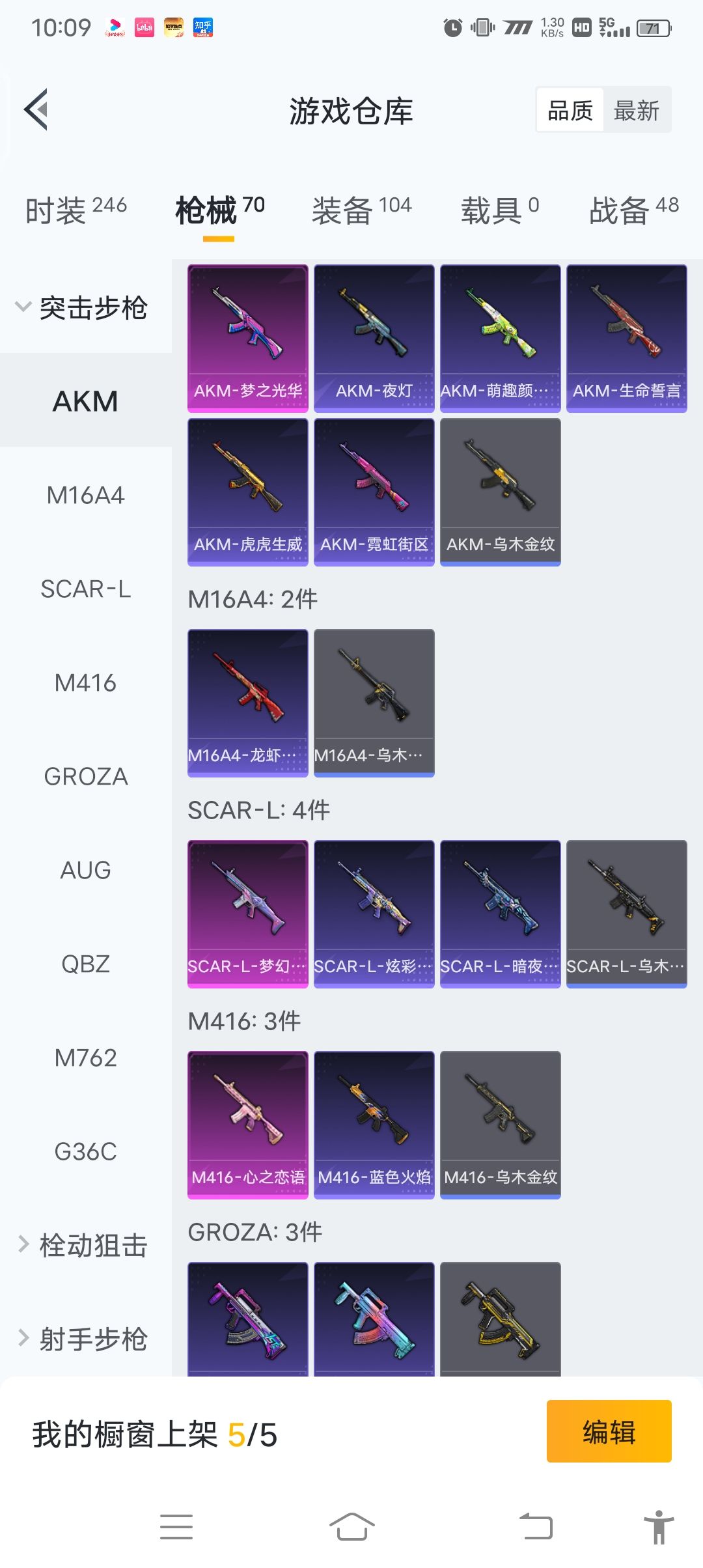View the AKM-虎虎生威 skin
Viewport: 703px width, 1568px height.
(x=248, y=492)
